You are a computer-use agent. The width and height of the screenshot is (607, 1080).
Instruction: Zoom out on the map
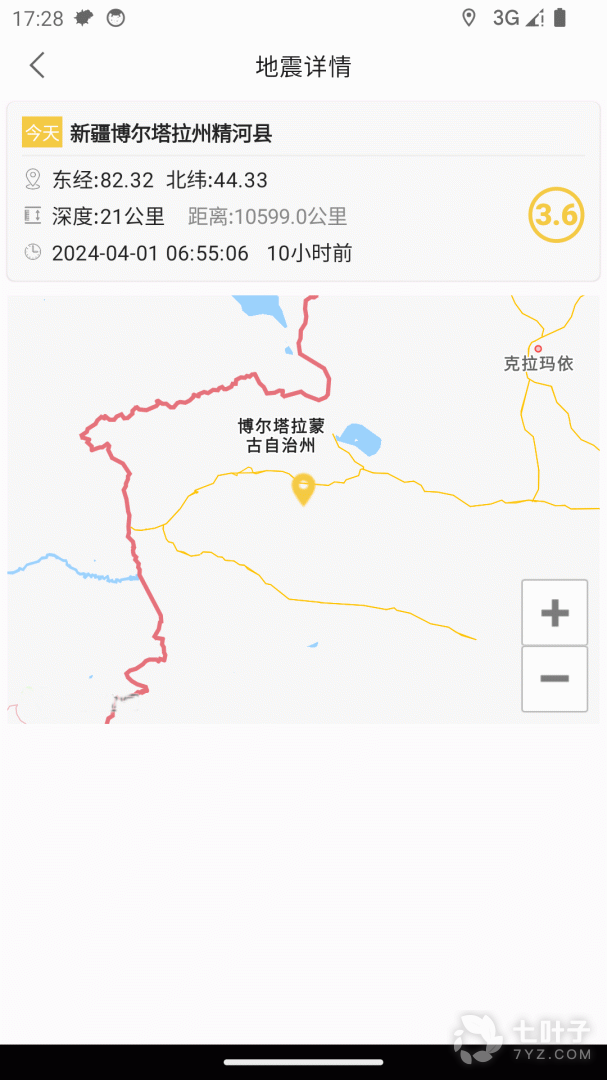click(554, 679)
